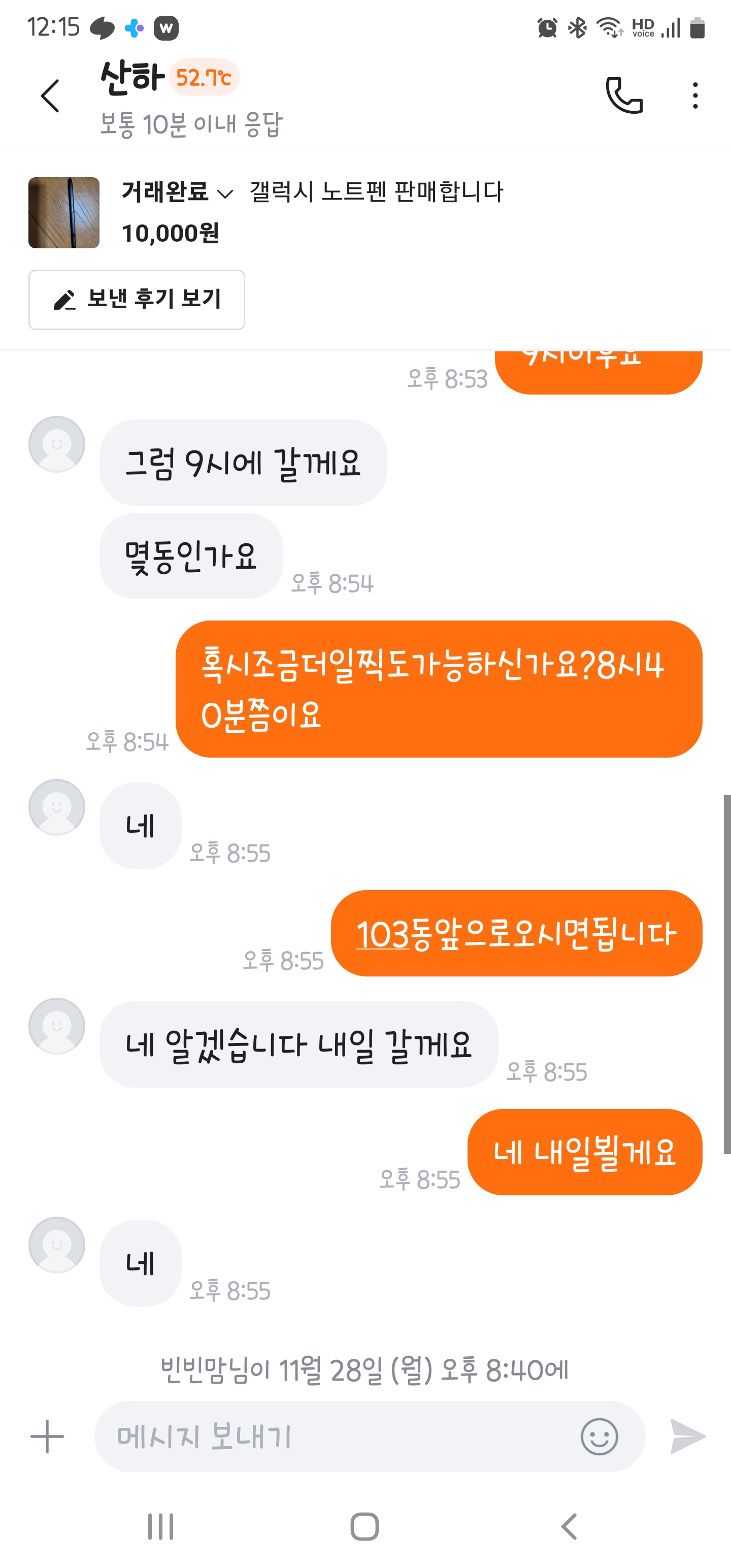Image resolution: width=731 pixels, height=1568 pixels.
Task: Expand the 거래완료 status dropdown
Action: [x=177, y=192]
